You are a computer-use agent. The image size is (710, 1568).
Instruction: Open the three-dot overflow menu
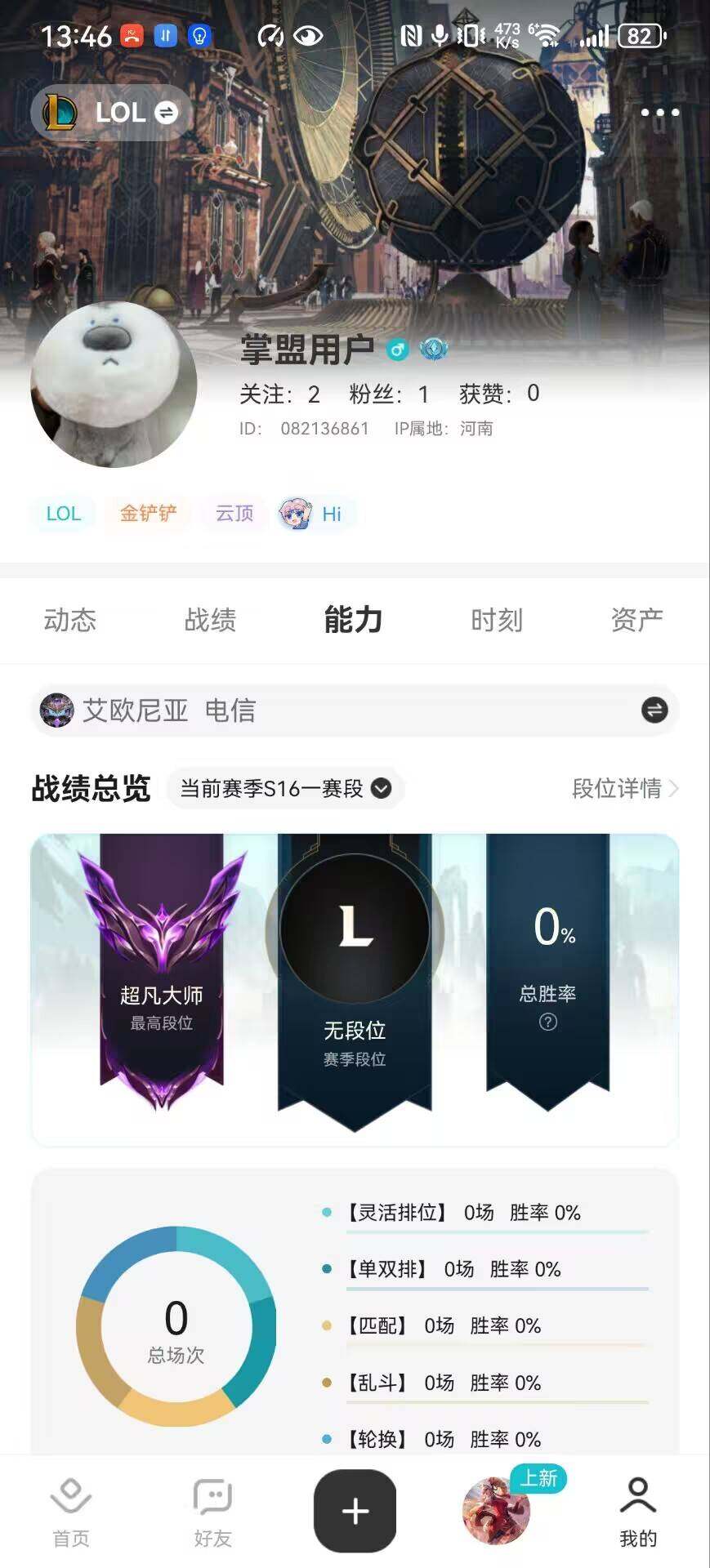[x=659, y=113]
